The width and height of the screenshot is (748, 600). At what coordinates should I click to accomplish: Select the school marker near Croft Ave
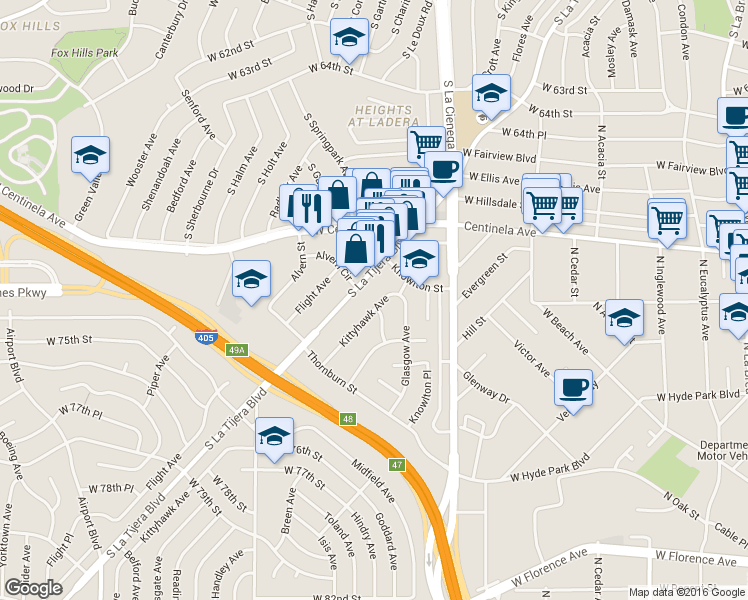point(491,96)
